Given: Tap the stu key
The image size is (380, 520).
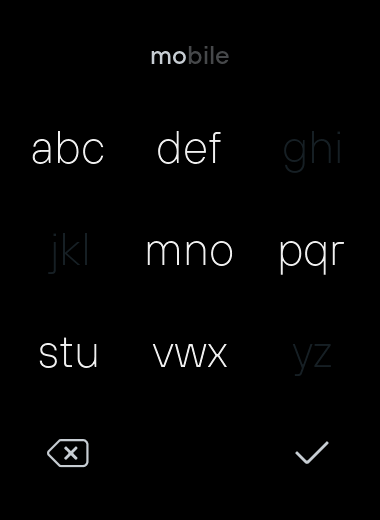Looking at the screenshot, I should [68, 353].
